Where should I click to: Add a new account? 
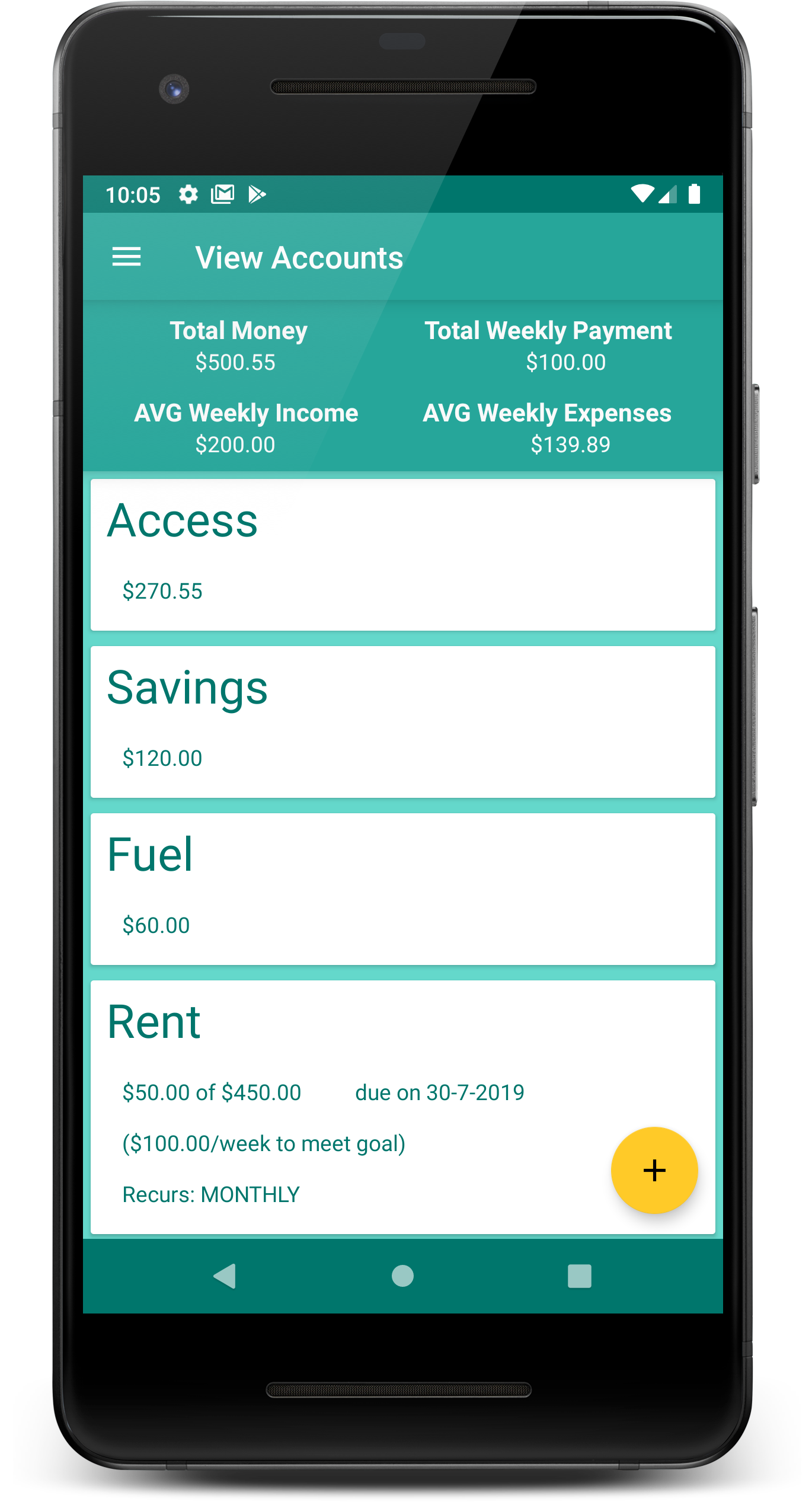point(654,1170)
